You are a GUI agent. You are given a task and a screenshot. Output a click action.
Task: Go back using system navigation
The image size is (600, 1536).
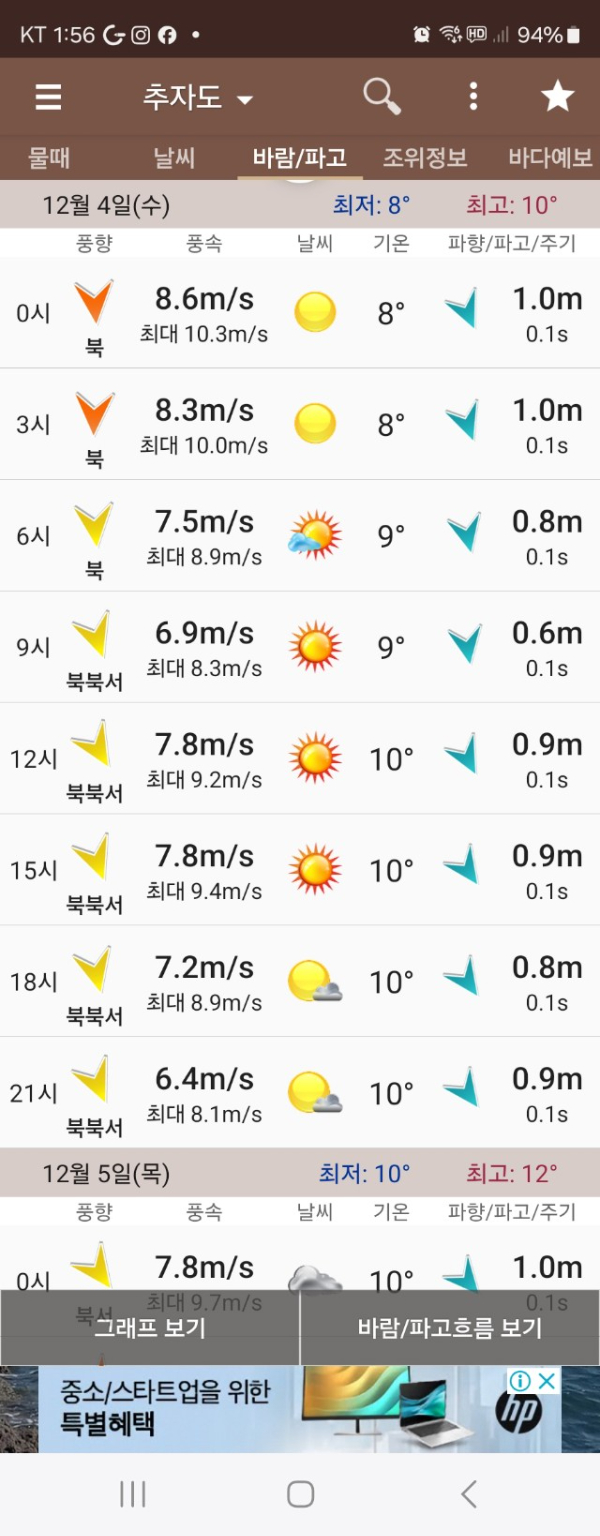tap(468, 1494)
